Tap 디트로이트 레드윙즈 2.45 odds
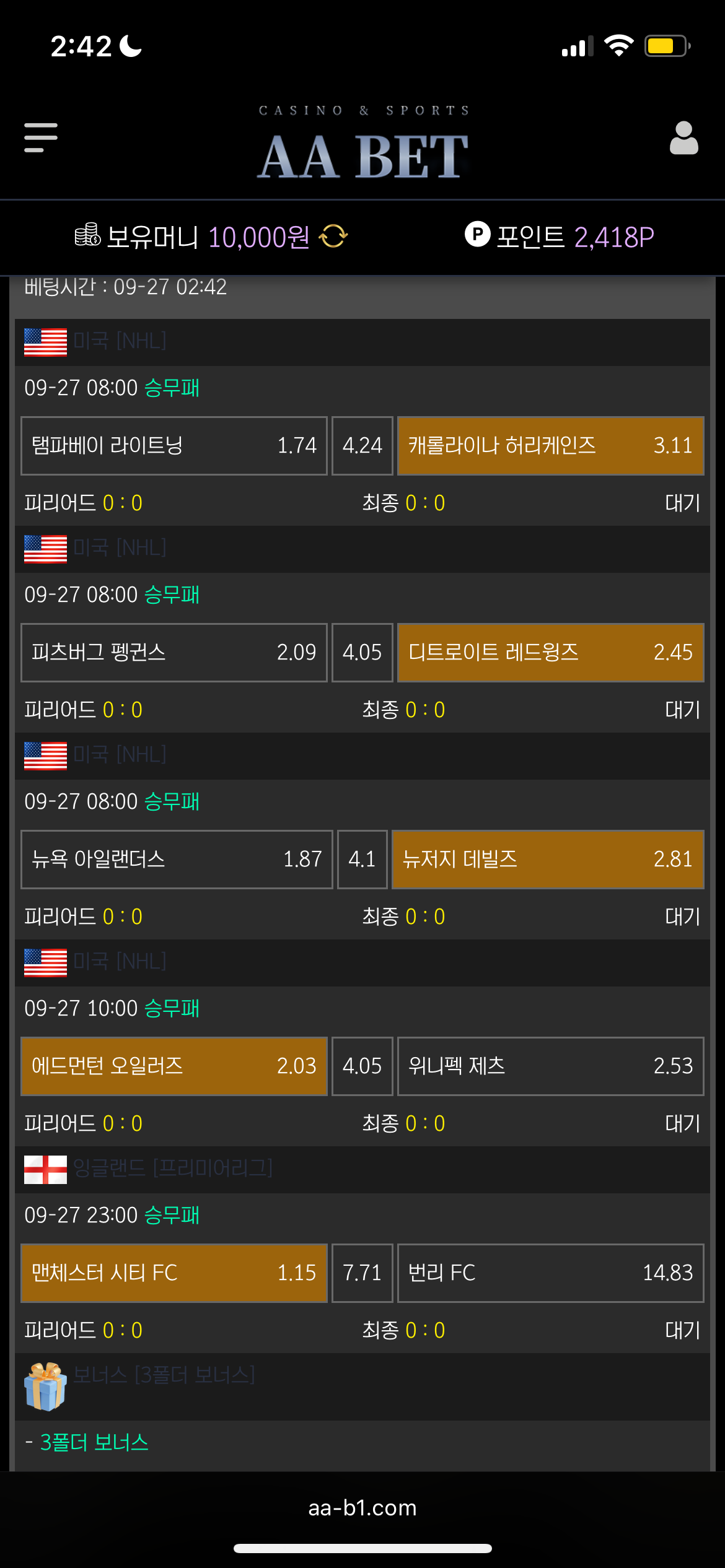Image resolution: width=725 pixels, height=1568 pixels. 550,653
